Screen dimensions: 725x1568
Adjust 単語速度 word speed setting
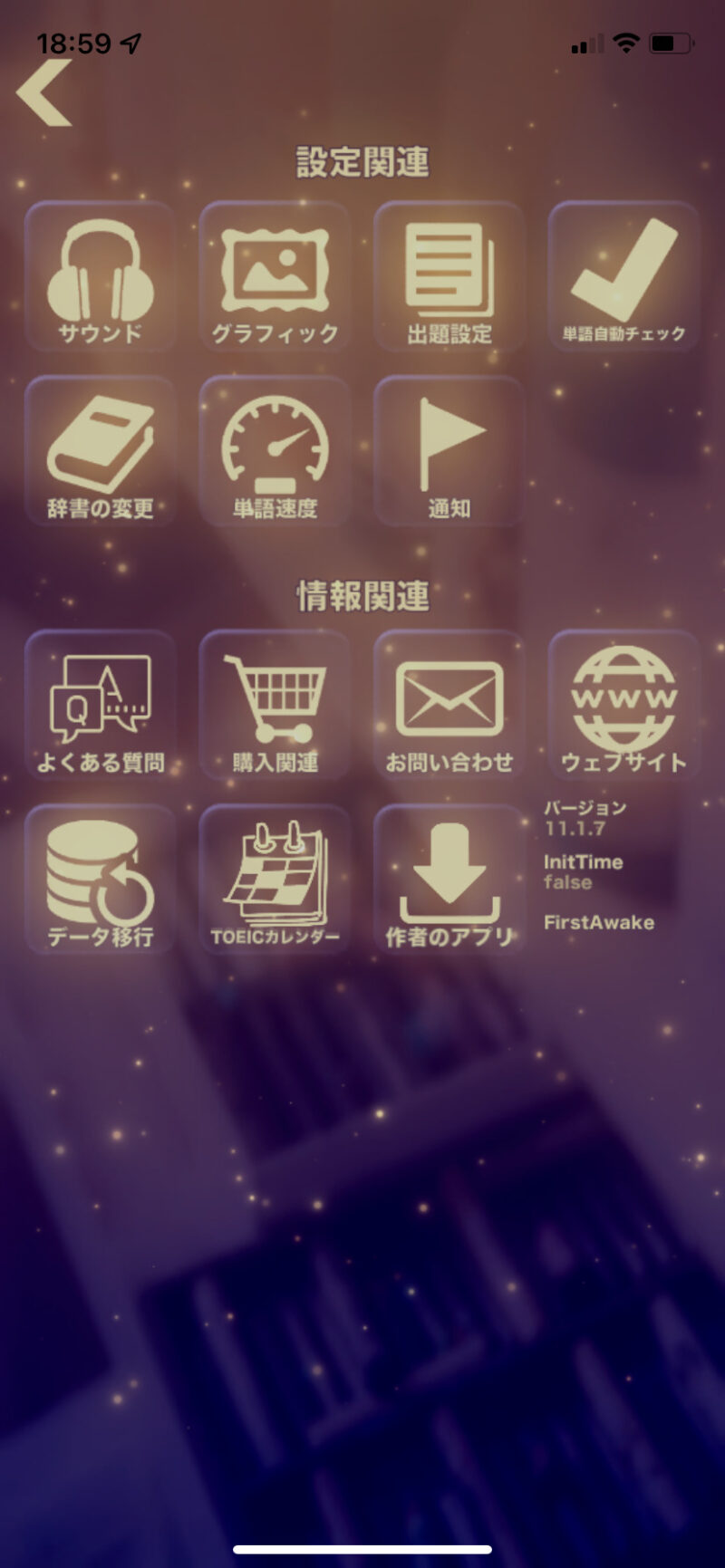pos(275,451)
